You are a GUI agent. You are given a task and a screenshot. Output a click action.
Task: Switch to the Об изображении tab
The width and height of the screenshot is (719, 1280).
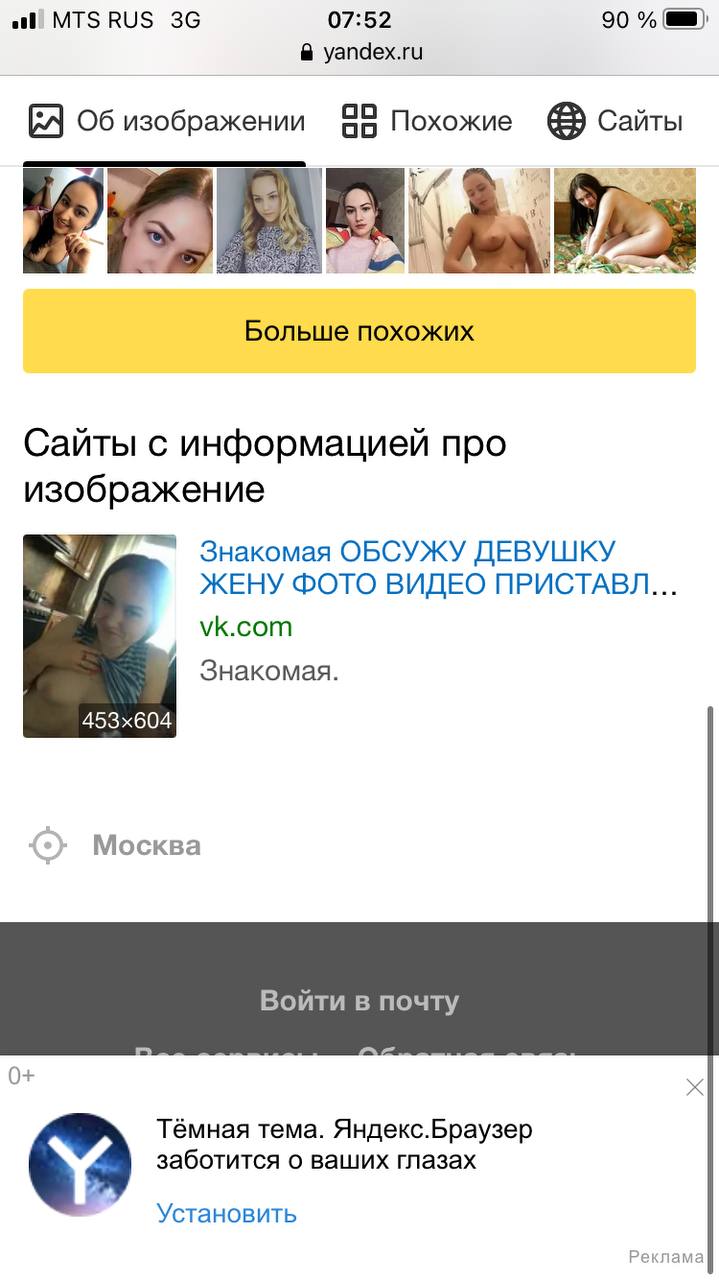click(x=166, y=122)
